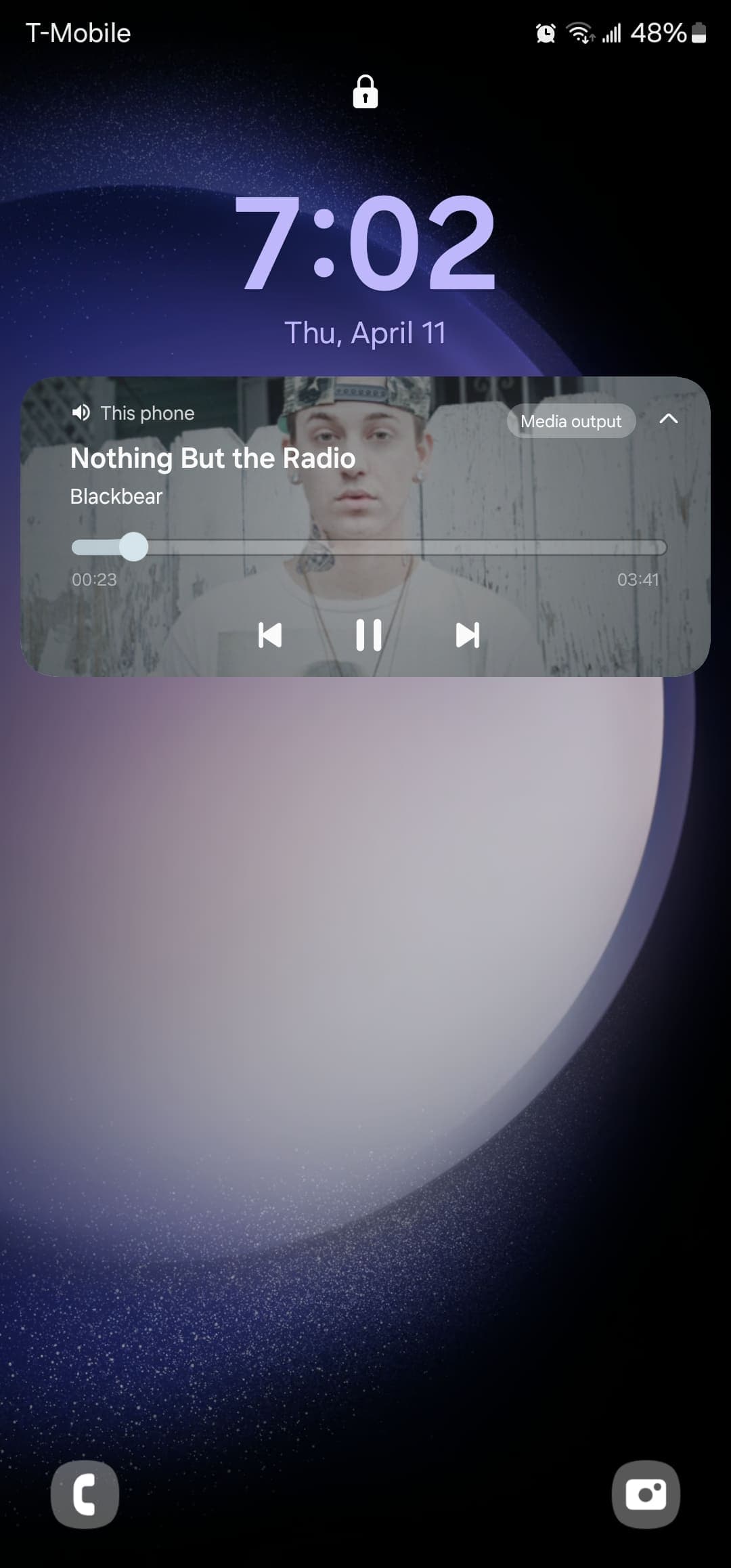The height and width of the screenshot is (1568, 731).
Task: Skip to the next track
Action: point(467,635)
